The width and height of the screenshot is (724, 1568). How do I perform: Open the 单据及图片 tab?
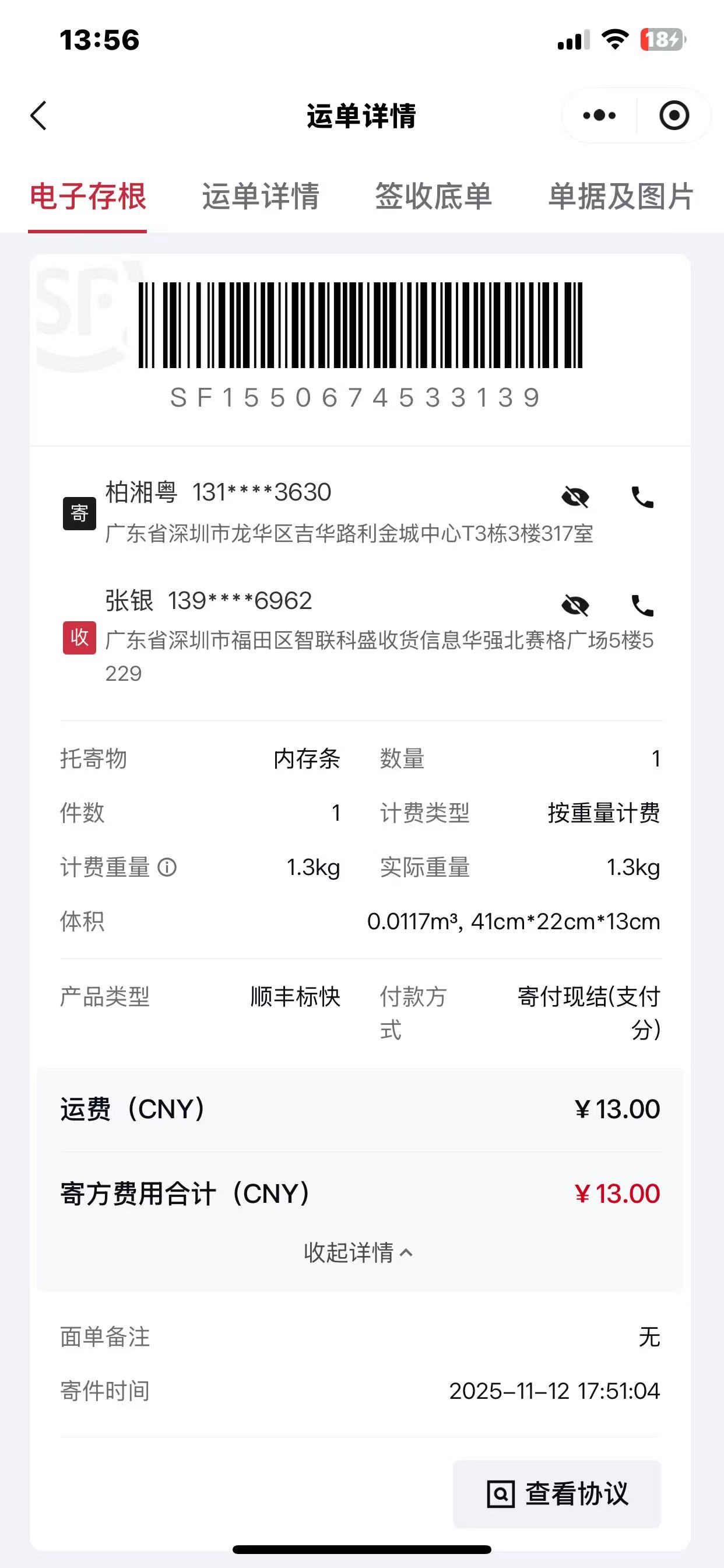click(621, 197)
